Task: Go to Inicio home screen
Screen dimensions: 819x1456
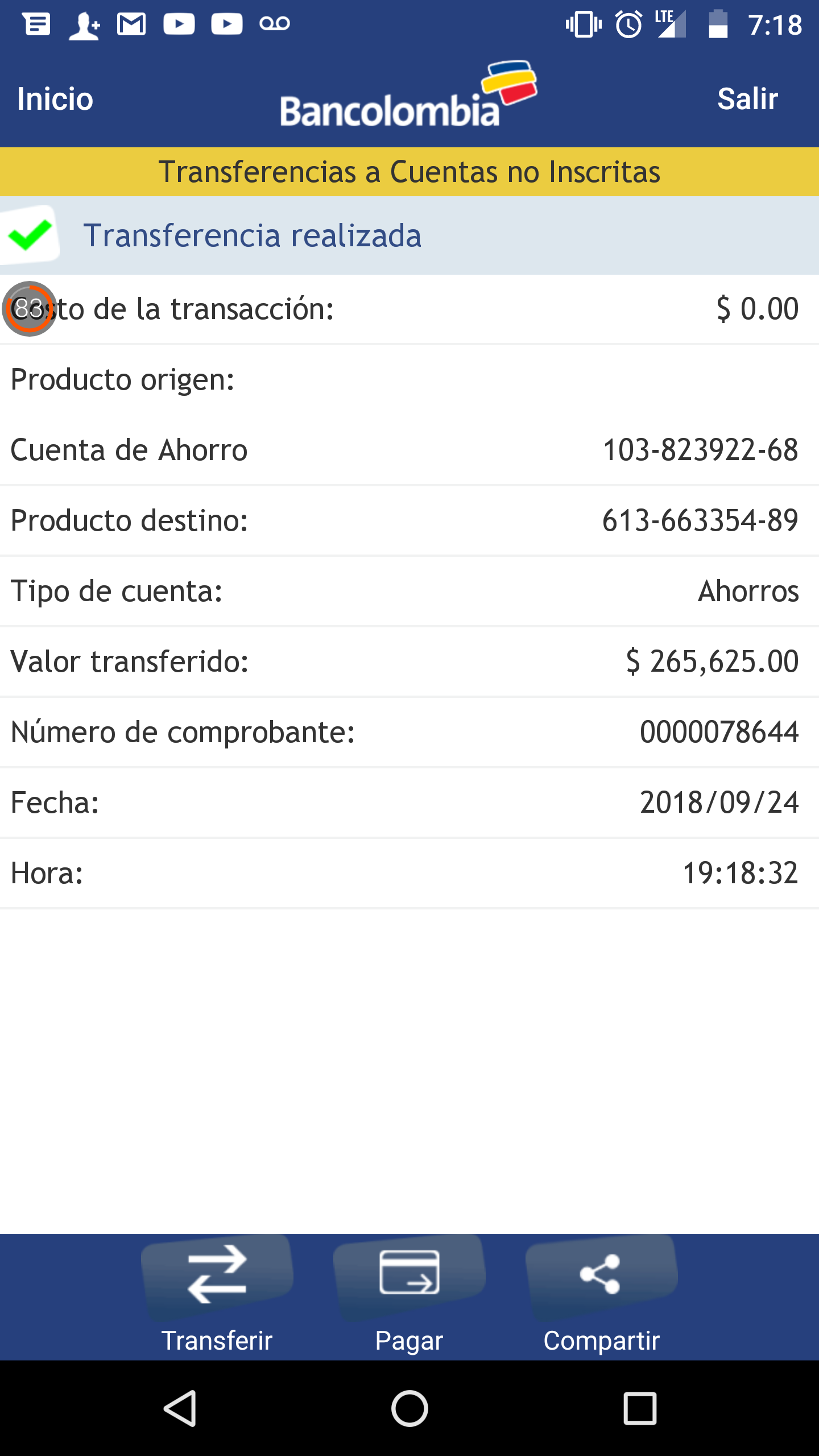Action: [x=55, y=99]
